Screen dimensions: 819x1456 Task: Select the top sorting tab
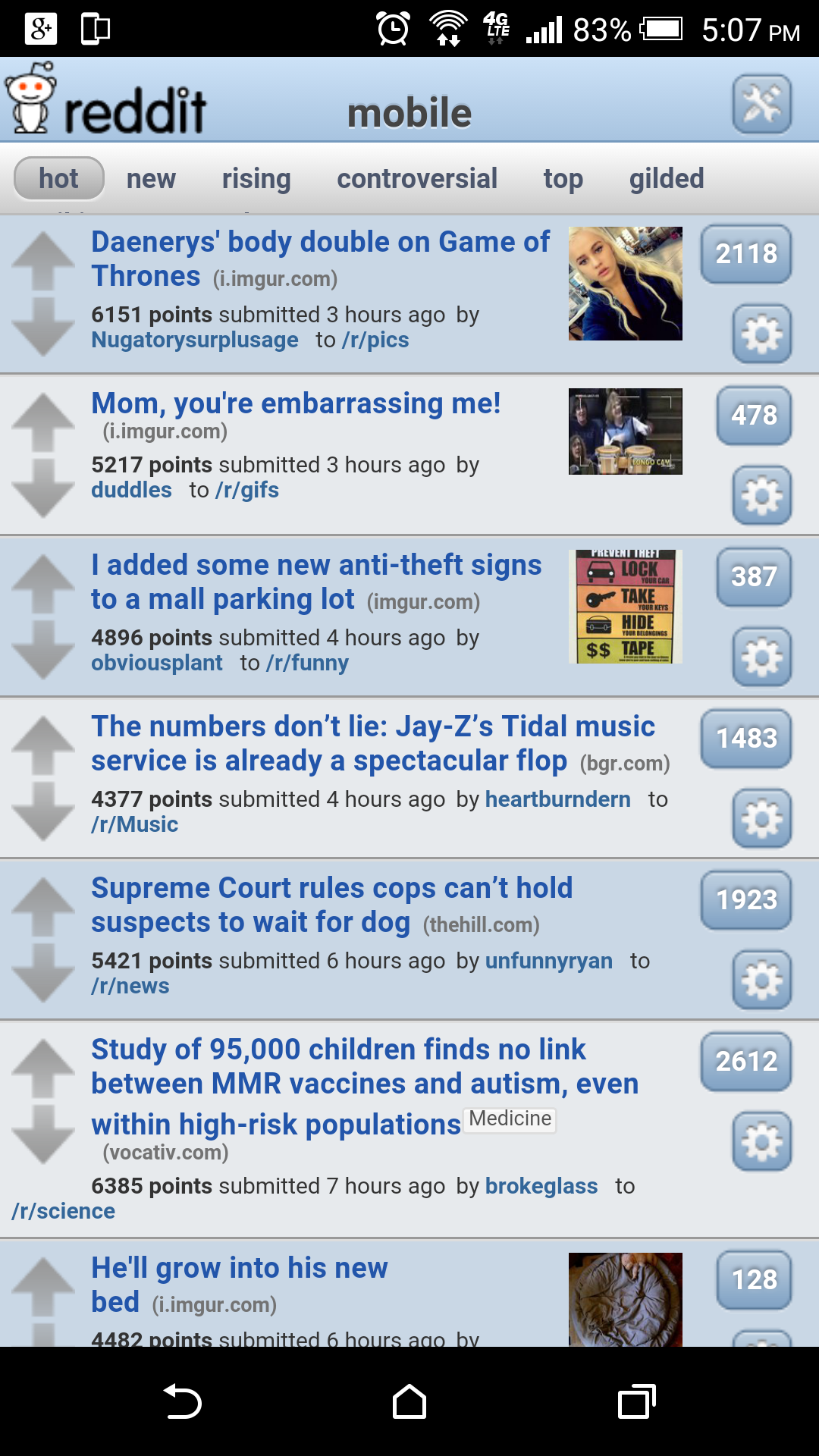pyautogui.click(x=563, y=178)
